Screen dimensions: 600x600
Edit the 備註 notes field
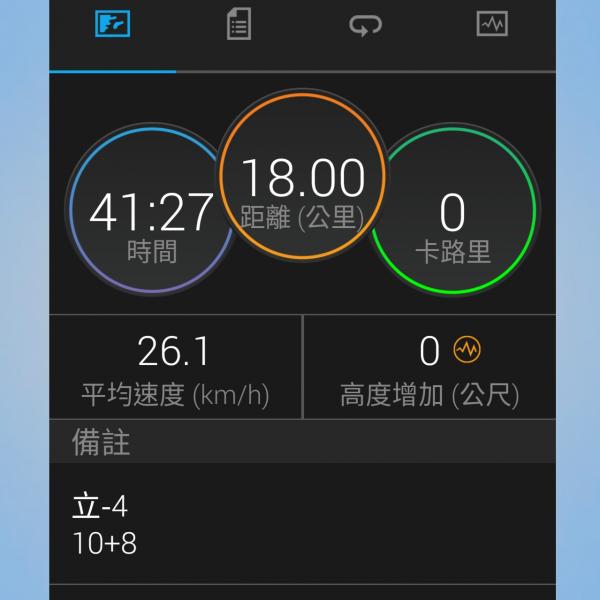pos(300,523)
